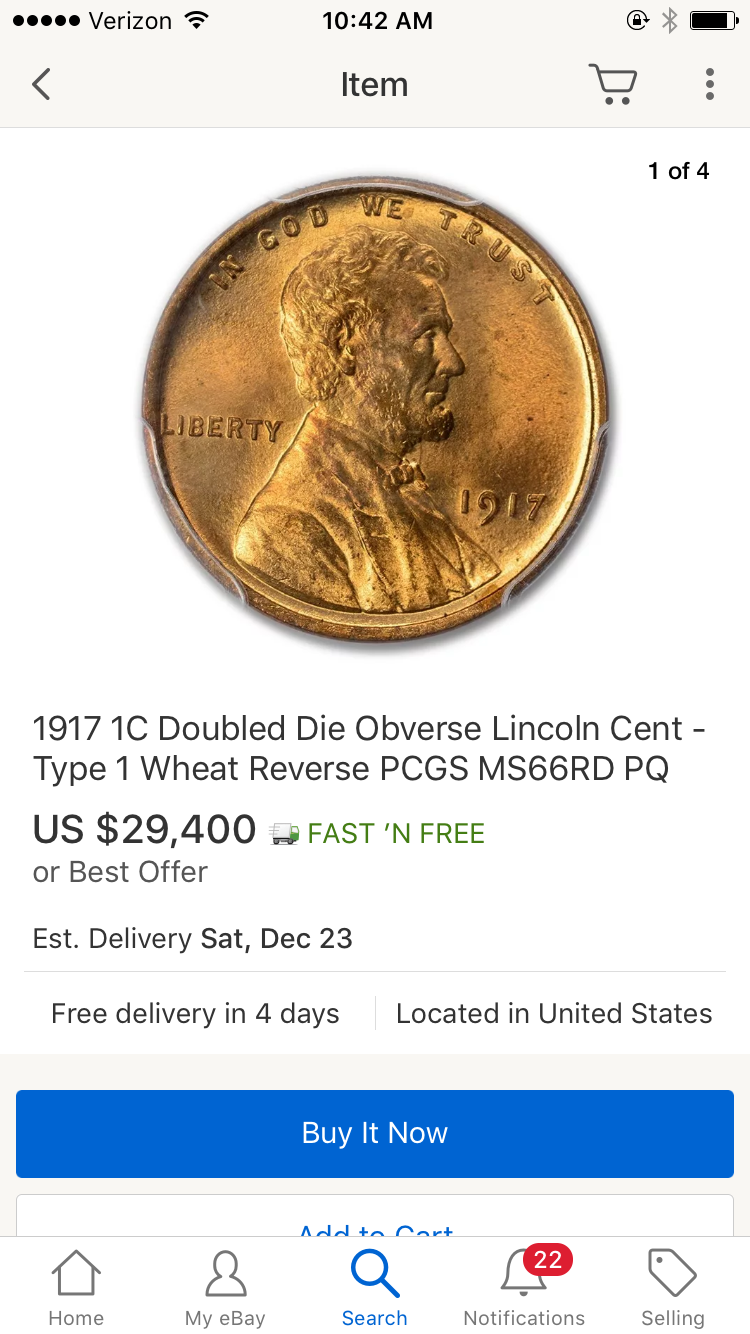Open the shopping cart
Viewport: 750px width, 1334px height.
pos(612,84)
